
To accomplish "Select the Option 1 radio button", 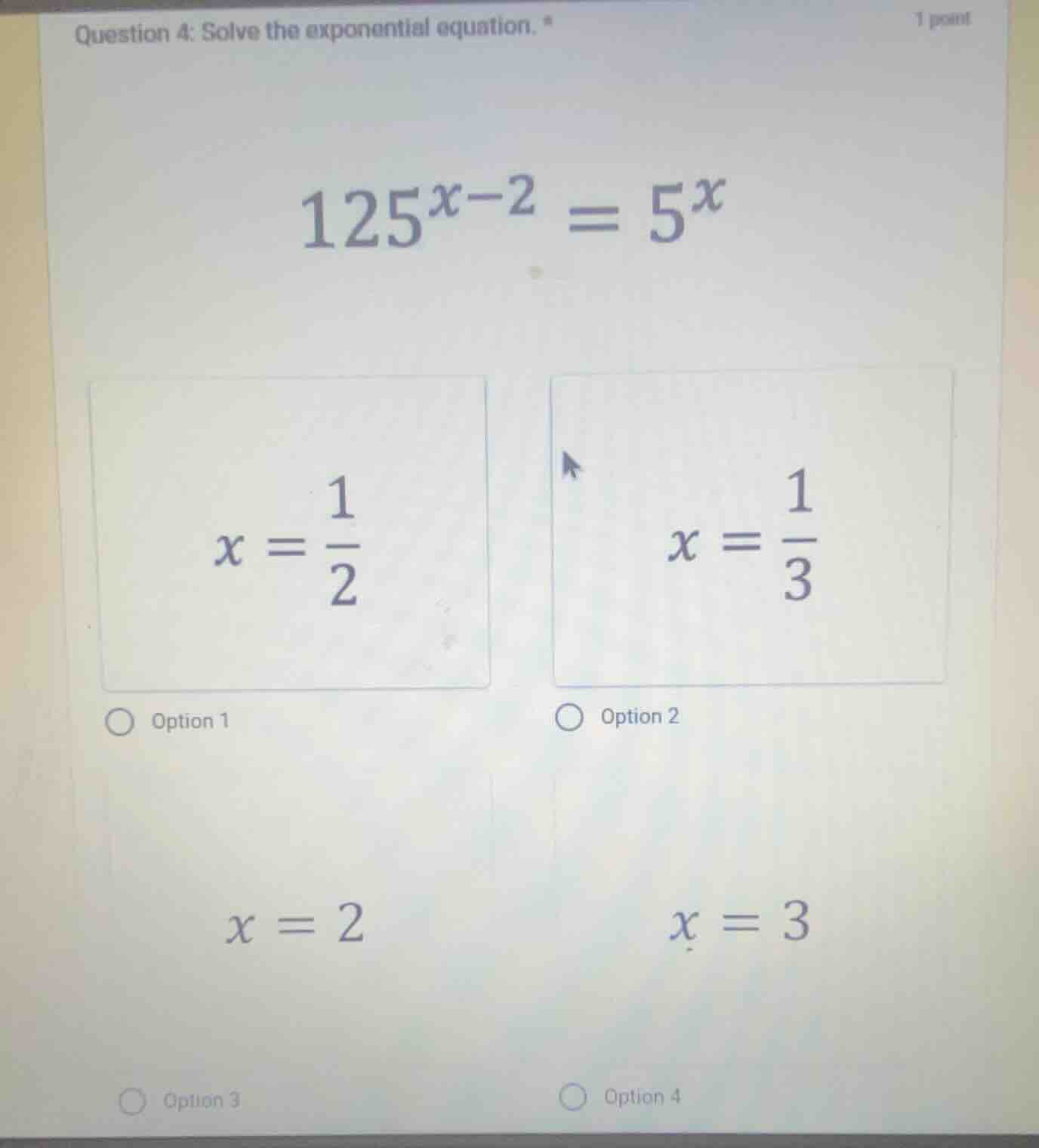I will tap(121, 723).
